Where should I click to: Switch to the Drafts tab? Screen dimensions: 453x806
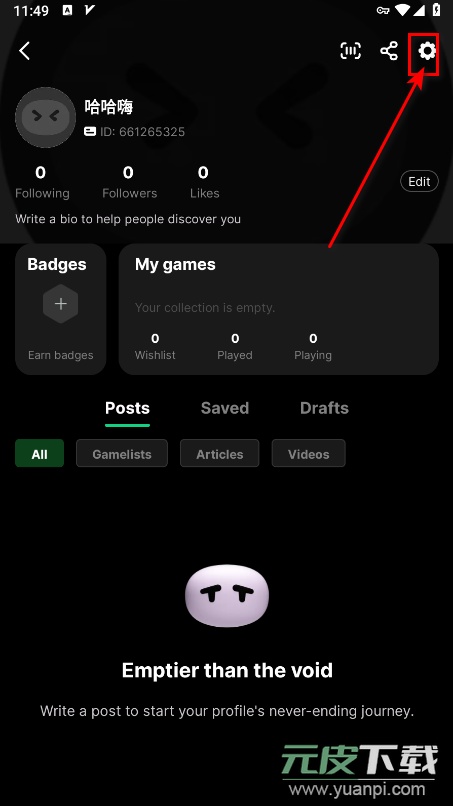click(324, 408)
